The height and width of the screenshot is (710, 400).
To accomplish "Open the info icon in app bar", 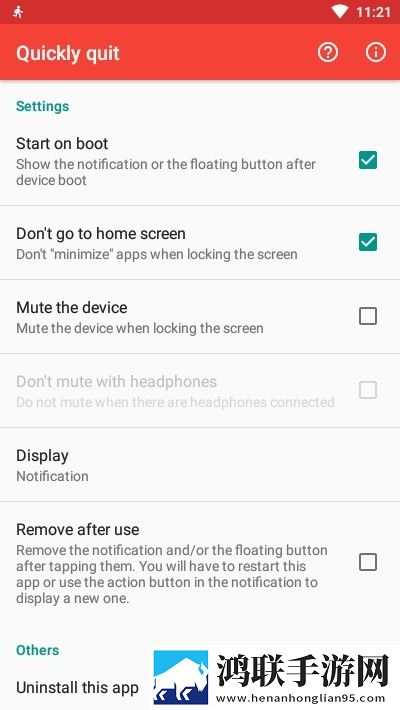I will pos(376,53).
